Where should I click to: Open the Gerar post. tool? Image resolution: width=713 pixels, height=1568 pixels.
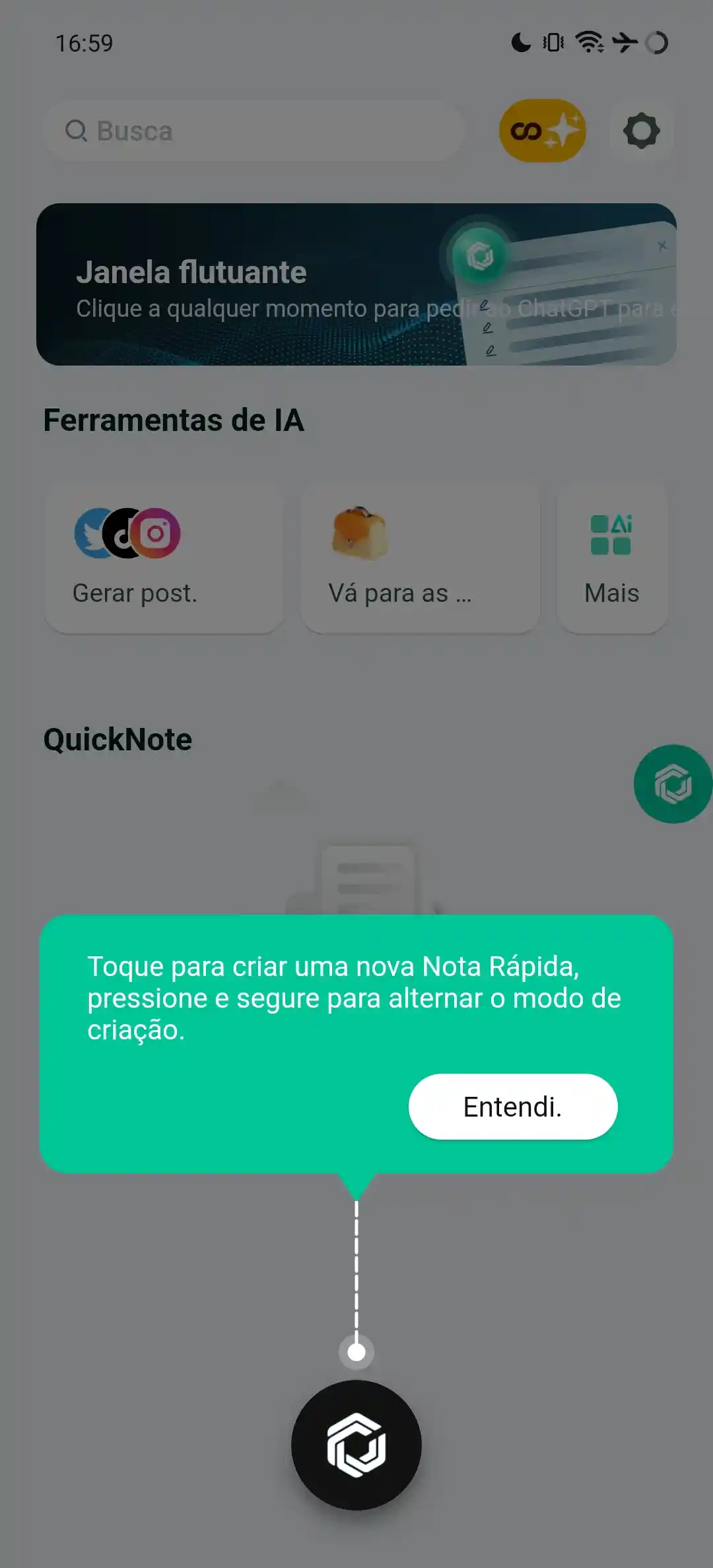click(x=164, y=558)
